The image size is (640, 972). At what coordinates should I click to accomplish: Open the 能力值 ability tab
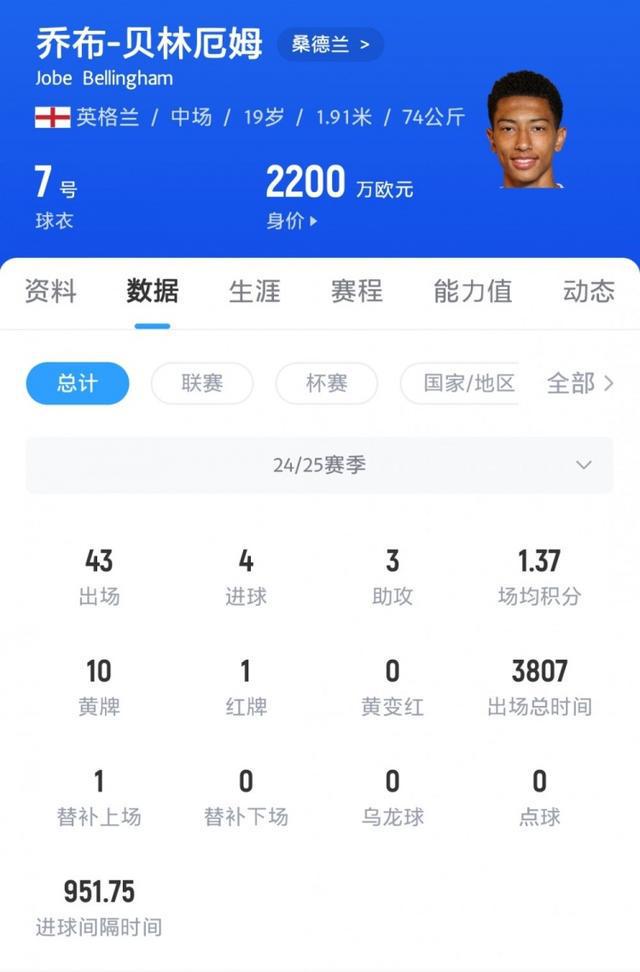472,291
